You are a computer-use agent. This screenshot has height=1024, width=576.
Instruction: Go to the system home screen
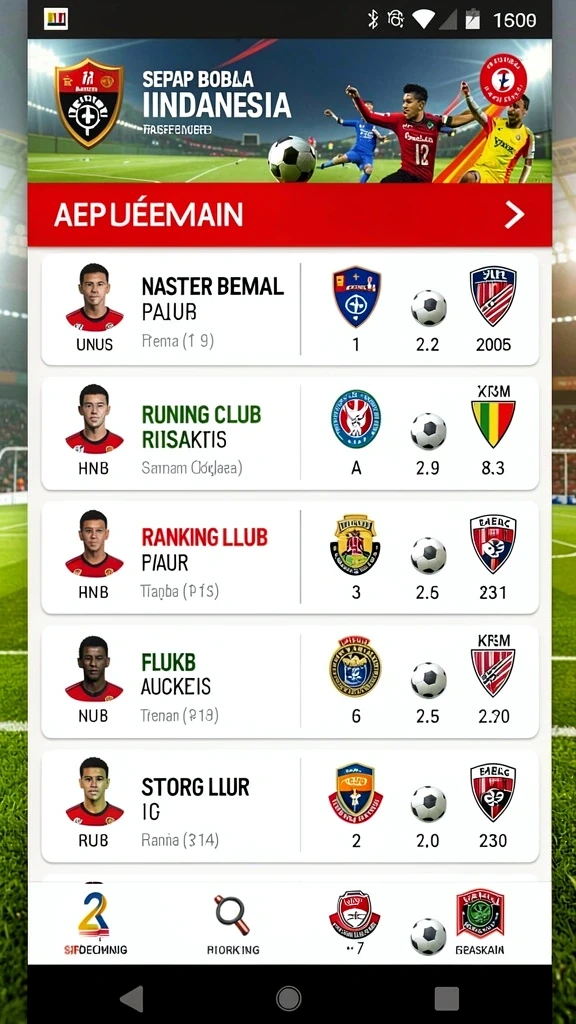click(289, 999)
